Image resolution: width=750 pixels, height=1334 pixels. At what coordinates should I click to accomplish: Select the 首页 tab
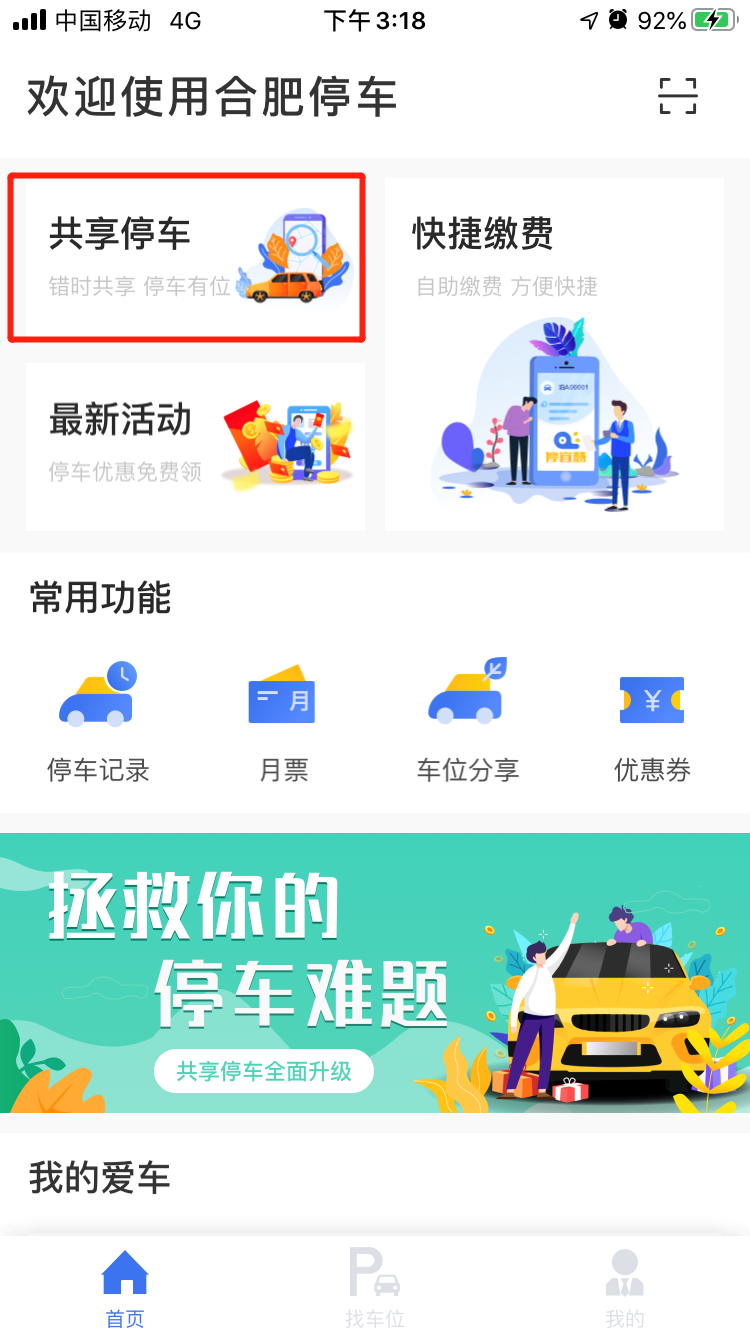pyautogui.click(x=125, y=1288)
